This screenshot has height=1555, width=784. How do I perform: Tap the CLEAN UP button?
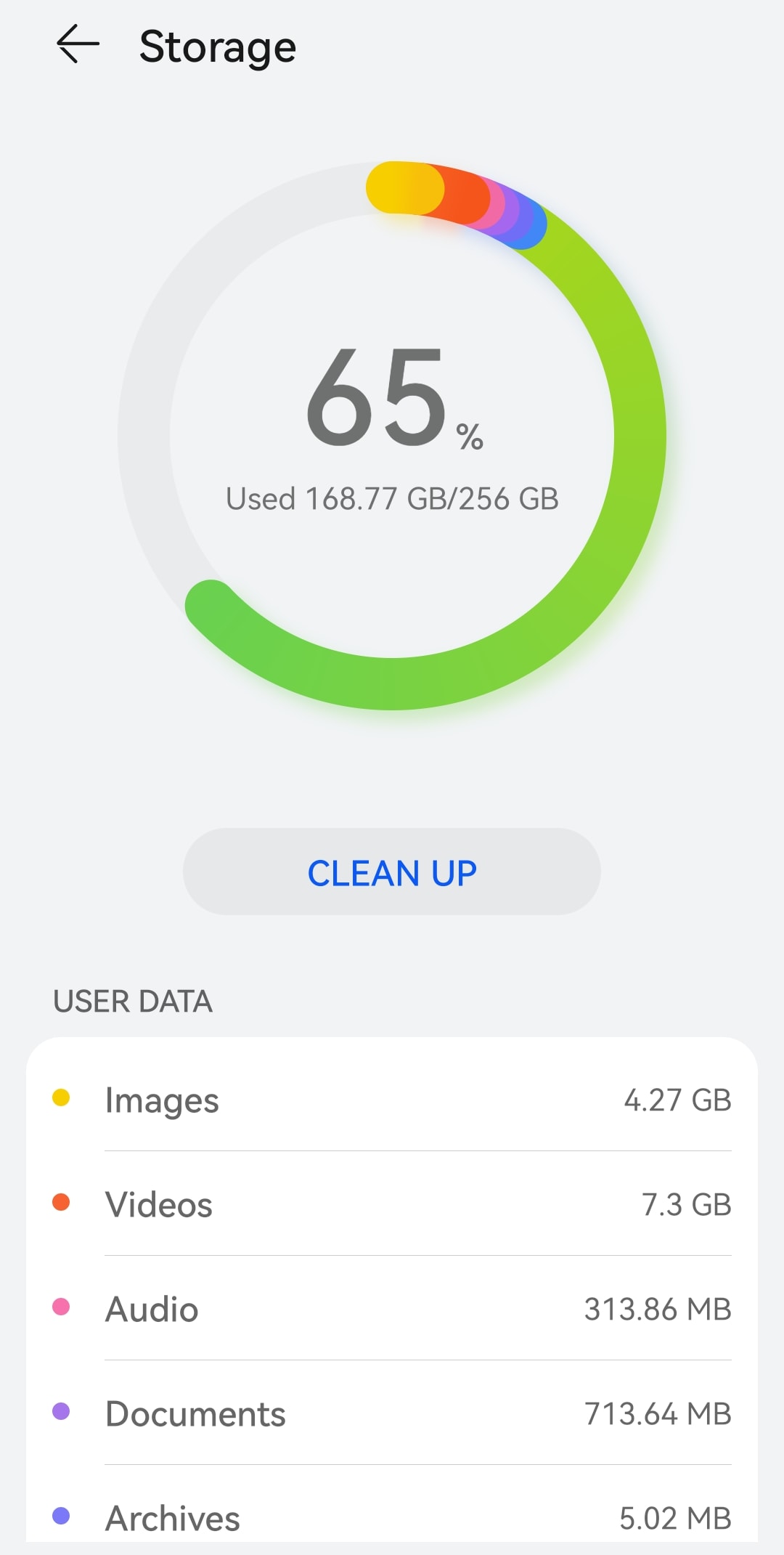(392, 872)
